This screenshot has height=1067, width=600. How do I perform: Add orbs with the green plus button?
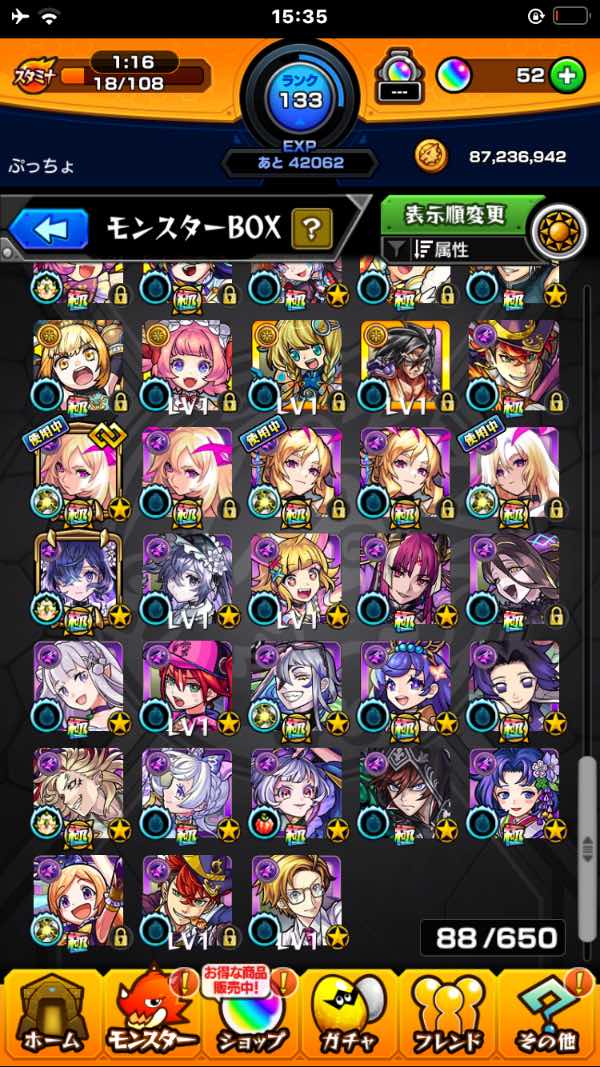pos(567,75)
